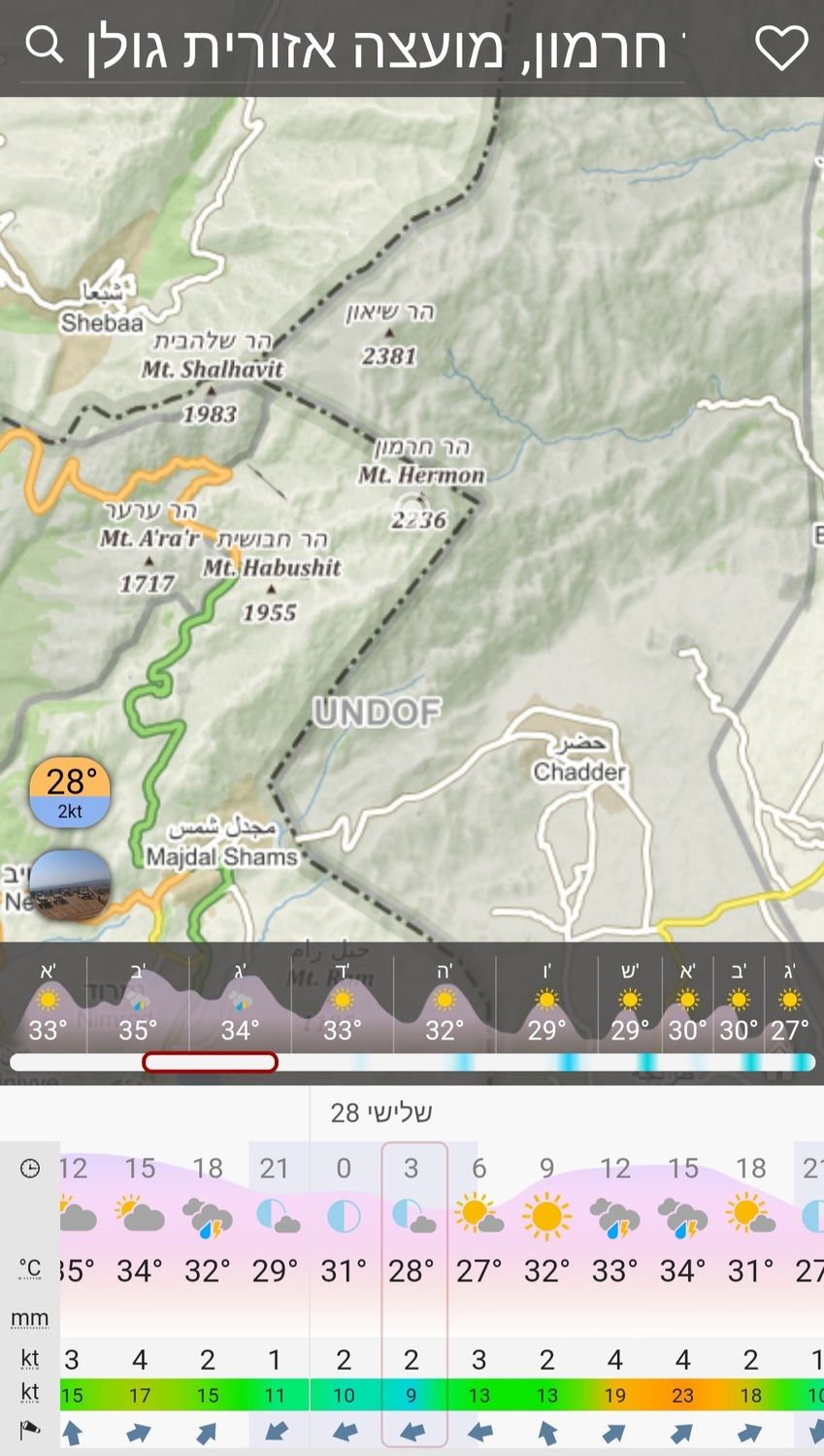Select the 0 o'clock 31° column

point(344,1291)
